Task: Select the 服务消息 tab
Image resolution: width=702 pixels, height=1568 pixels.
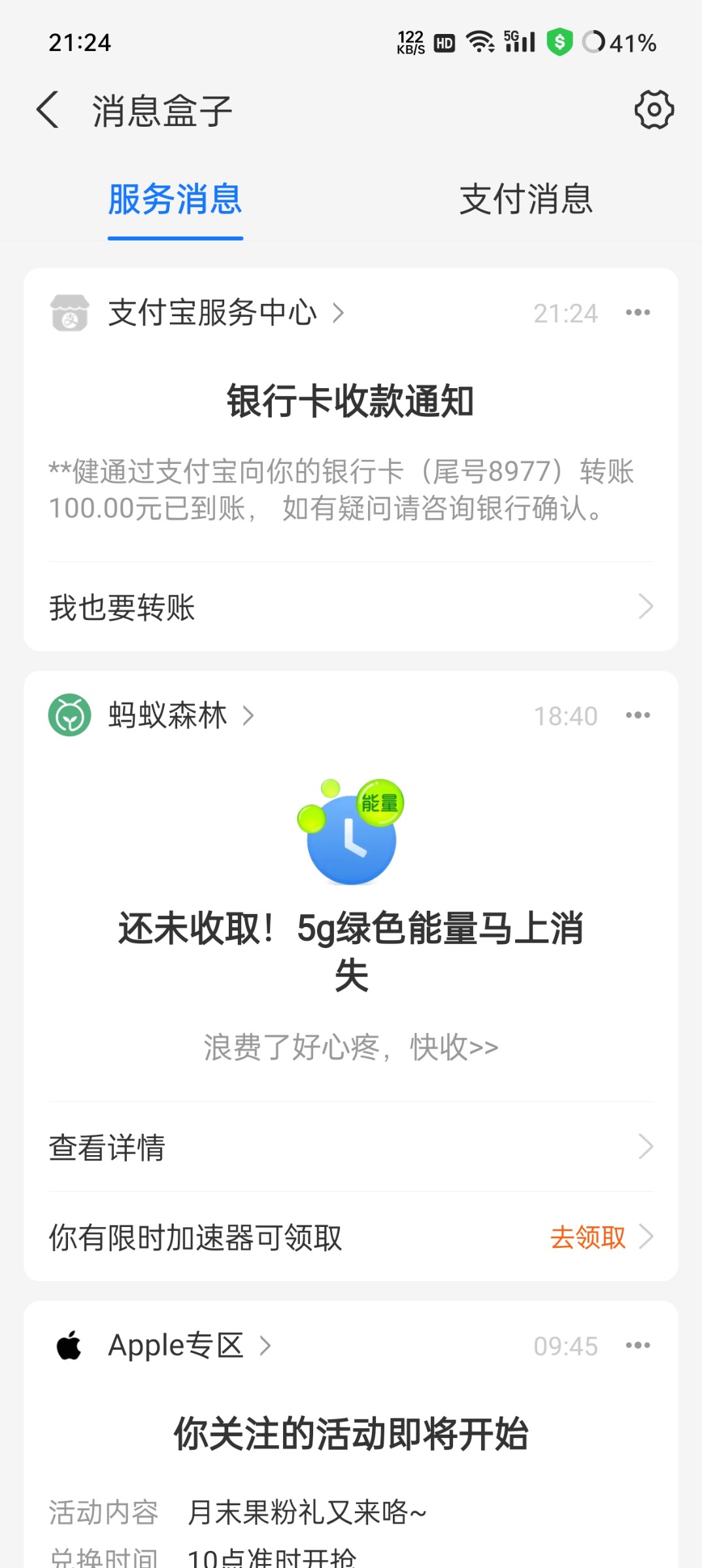Action: pos(175,201)
